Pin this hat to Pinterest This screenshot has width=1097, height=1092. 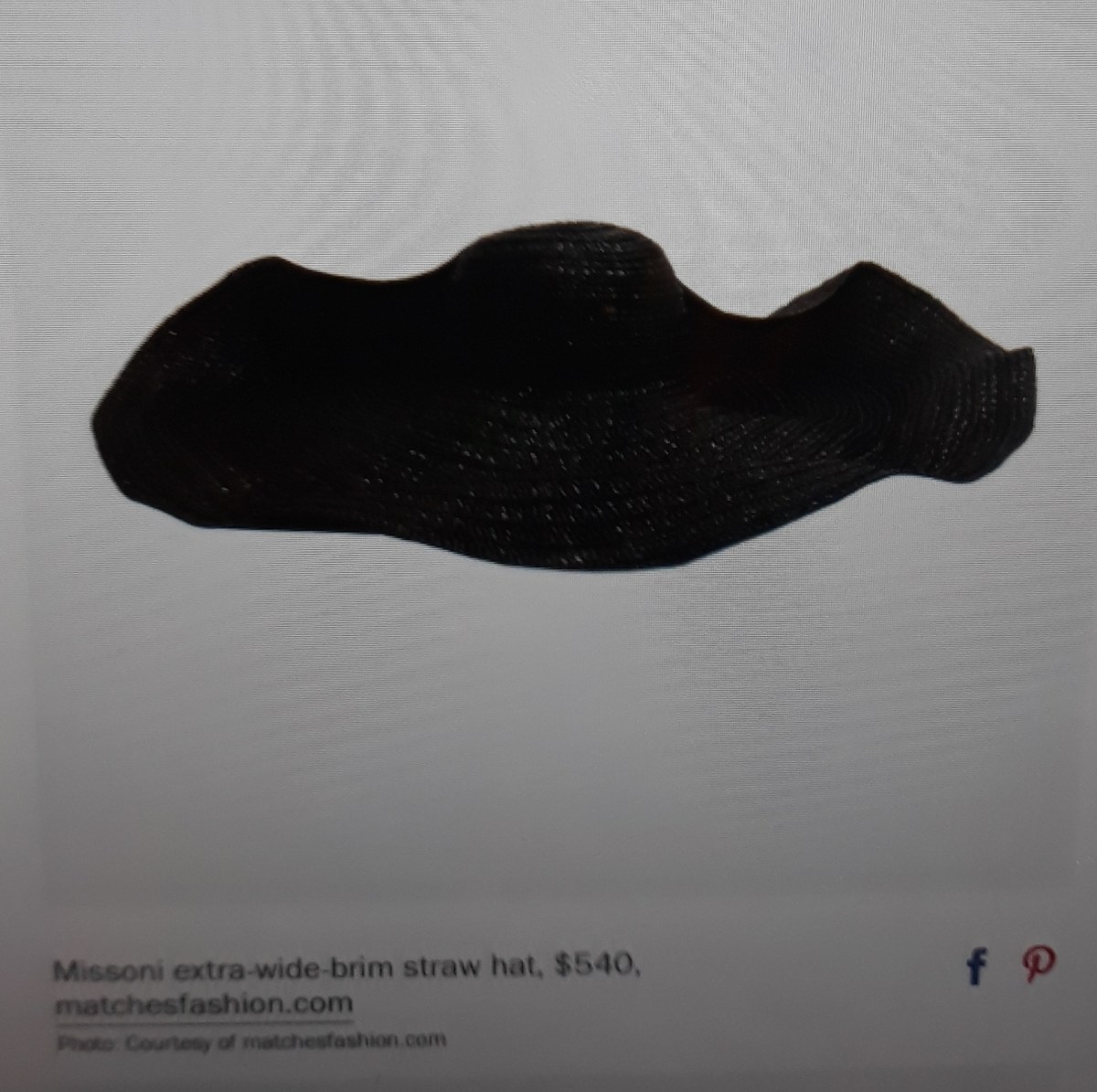[1038, 965]
